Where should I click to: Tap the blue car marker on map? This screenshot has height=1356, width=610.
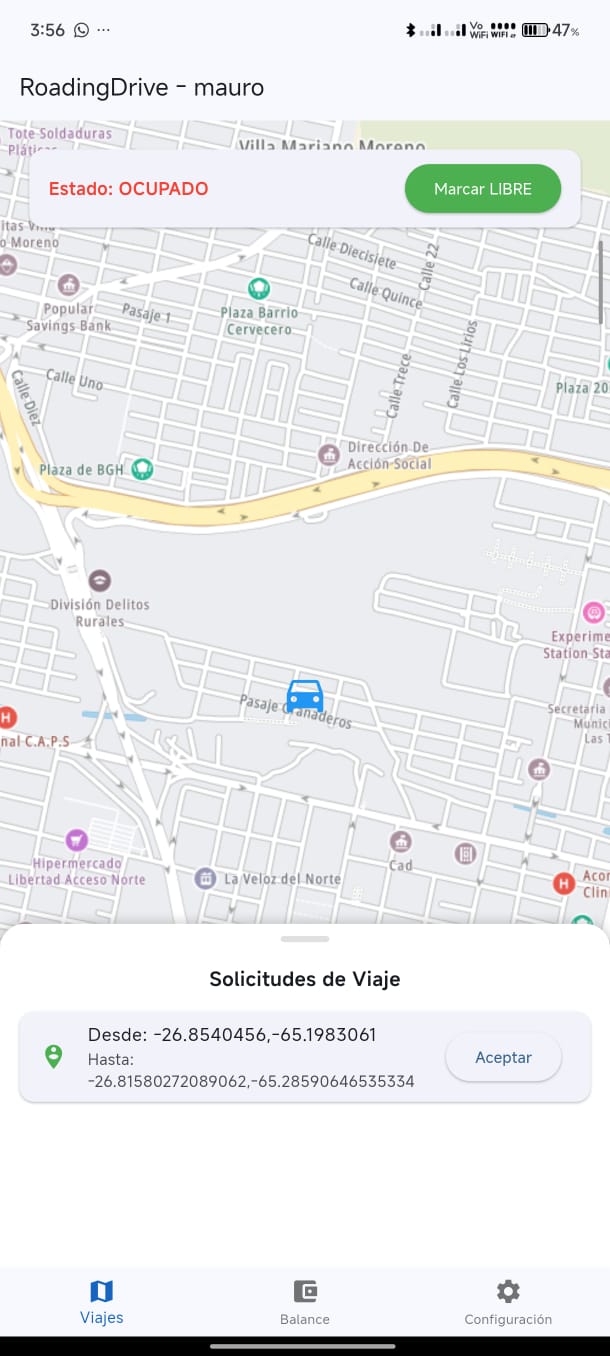click(305, 695)
